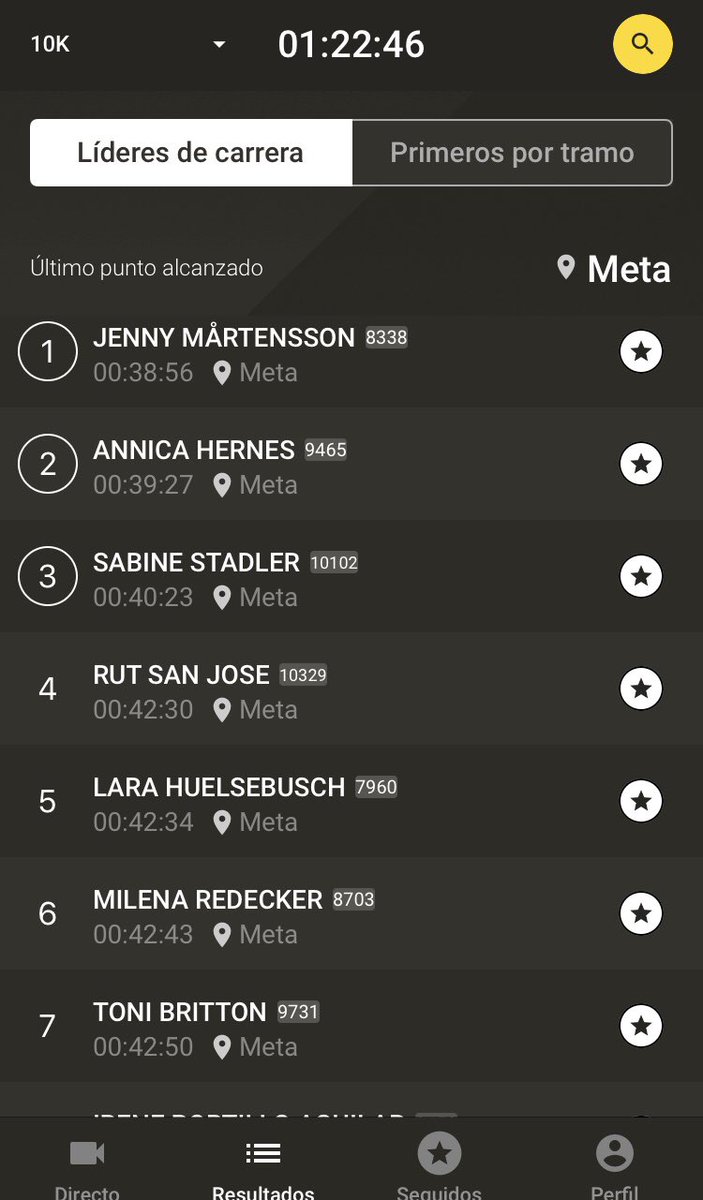Select the Líderes de carrera tab
Viewport: 703px width, 1200px height.
(191, 153)
